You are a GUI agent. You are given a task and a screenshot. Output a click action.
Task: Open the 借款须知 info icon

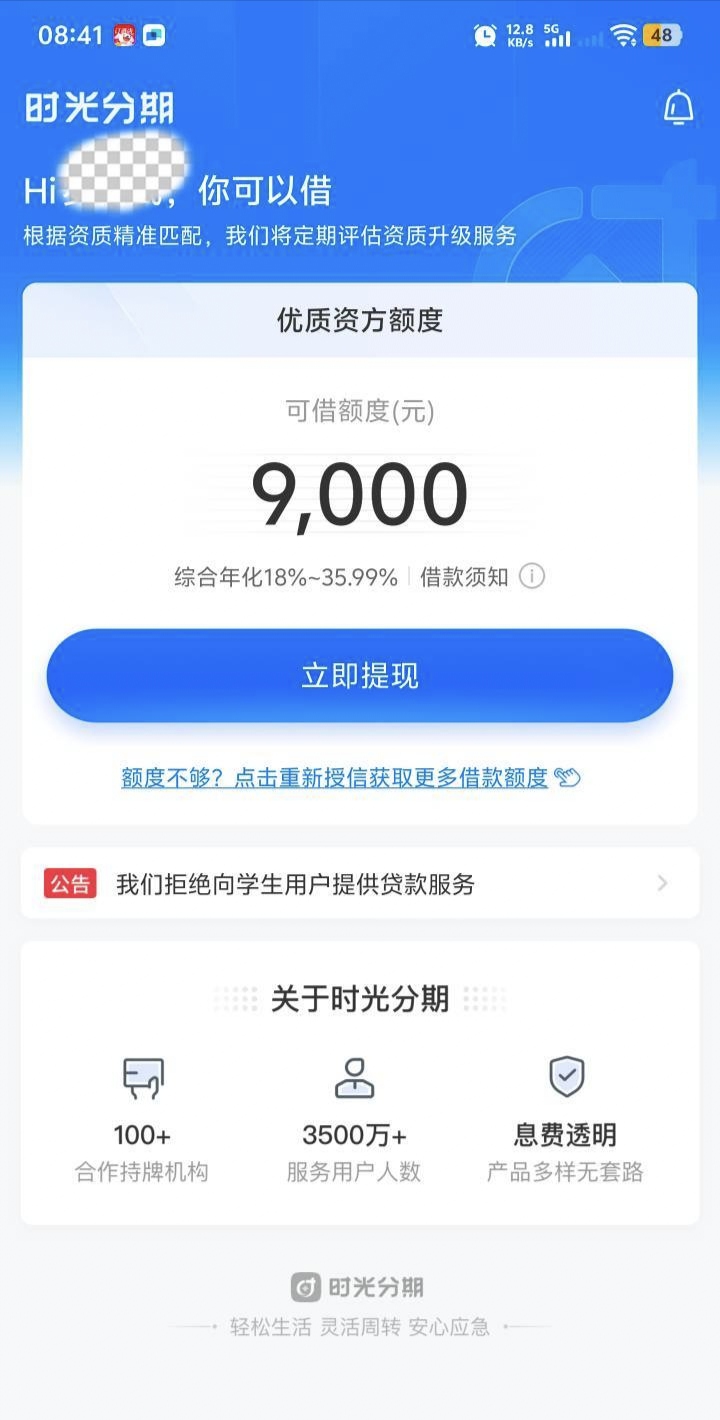tap(532, 577)
